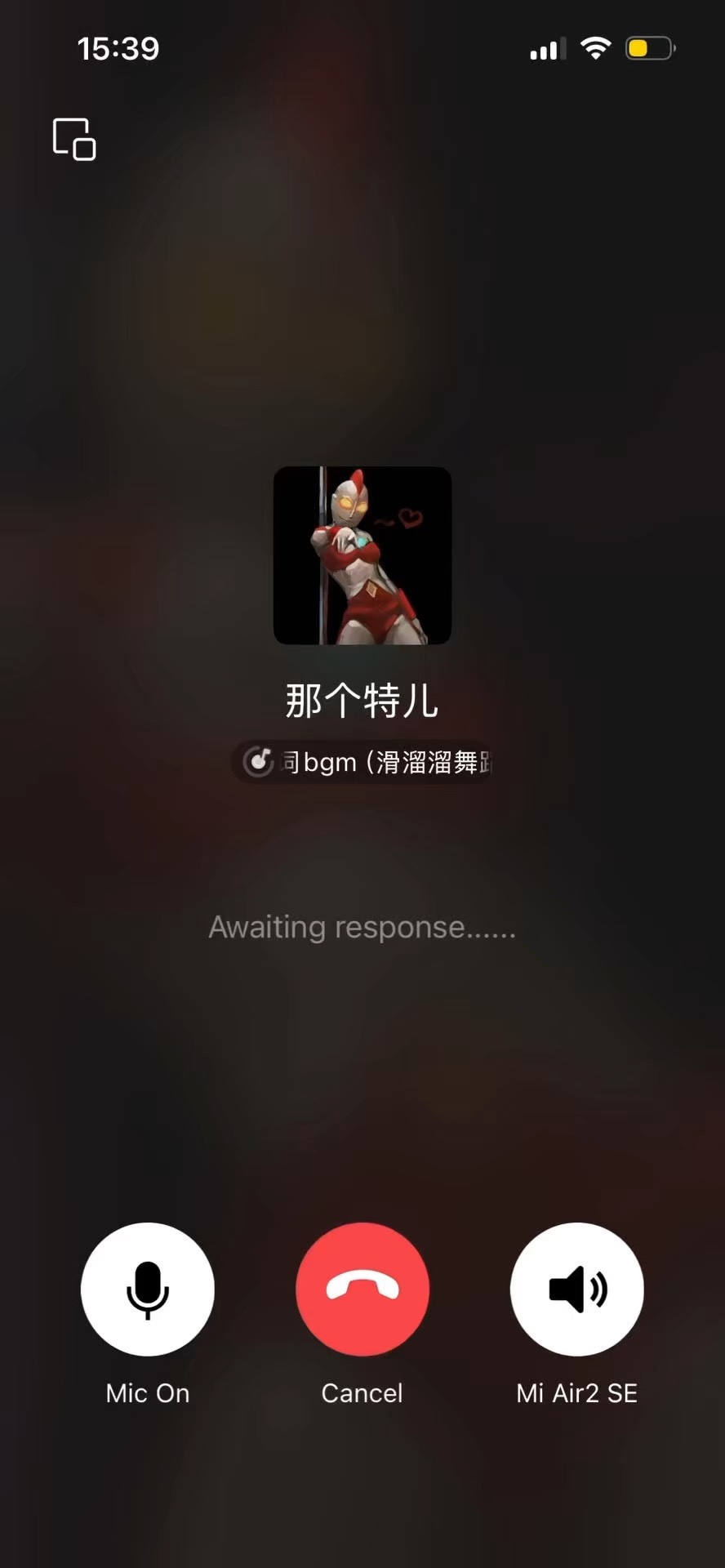This screenshot has width=725, height=1568.
Task: Change audio output from Mi Air2 SE
Action: [x=577, y=1289]
